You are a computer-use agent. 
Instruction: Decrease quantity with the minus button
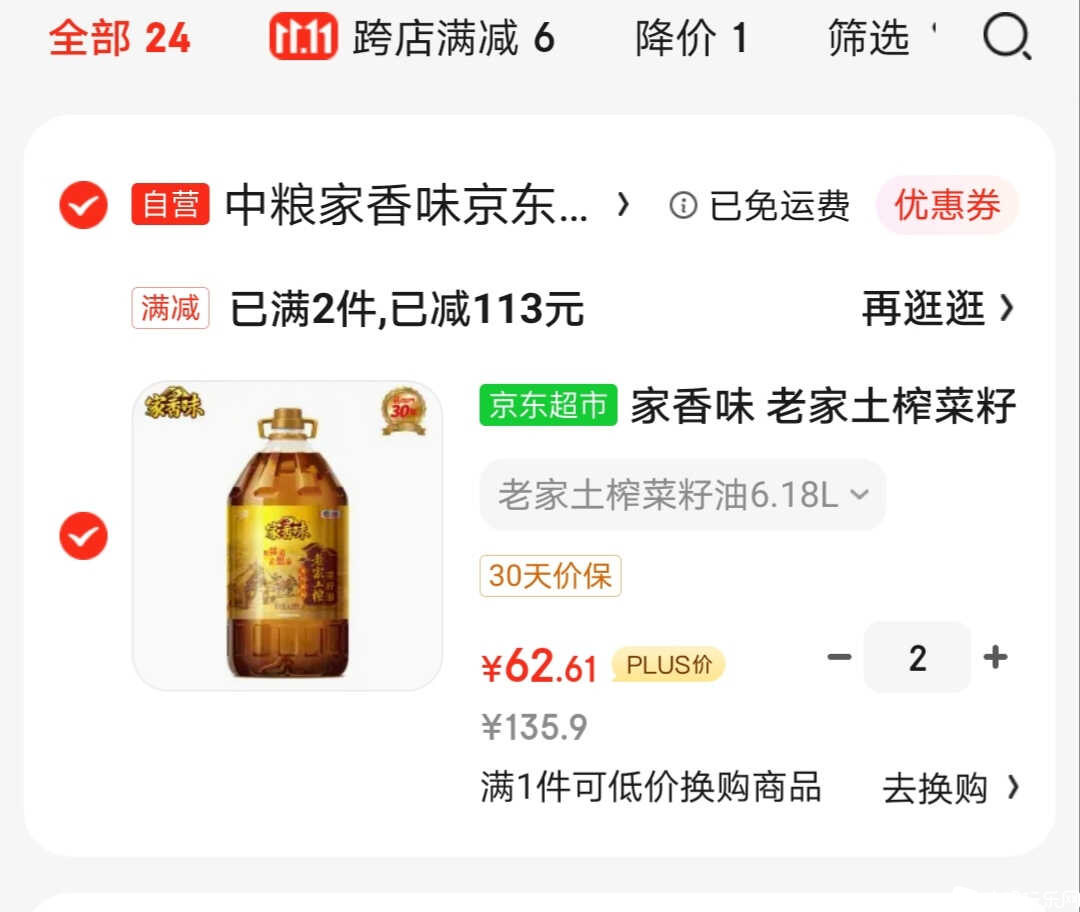pyautogui.click(x=839, y=658)
